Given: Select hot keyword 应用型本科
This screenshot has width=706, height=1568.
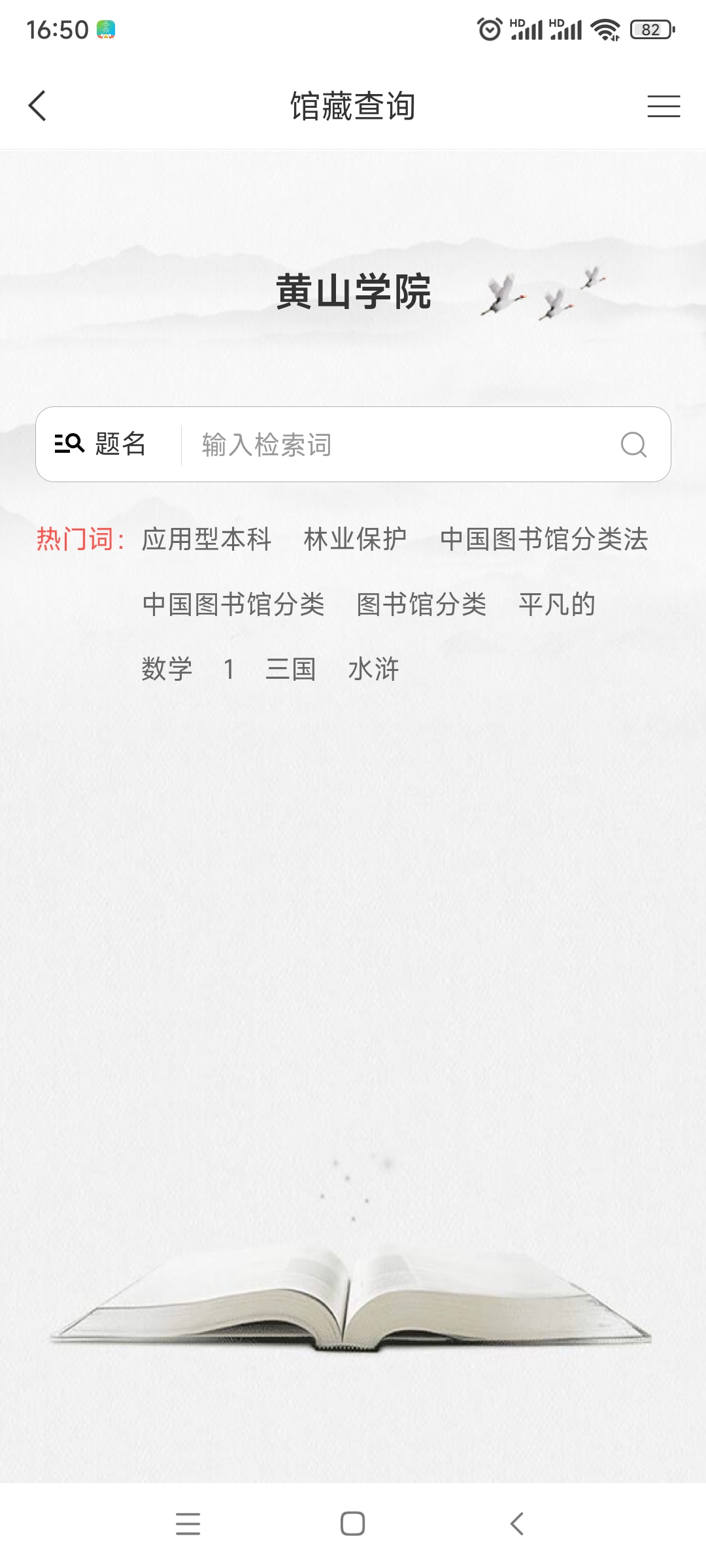Looking at the screenshot, I should click(207, 540).
